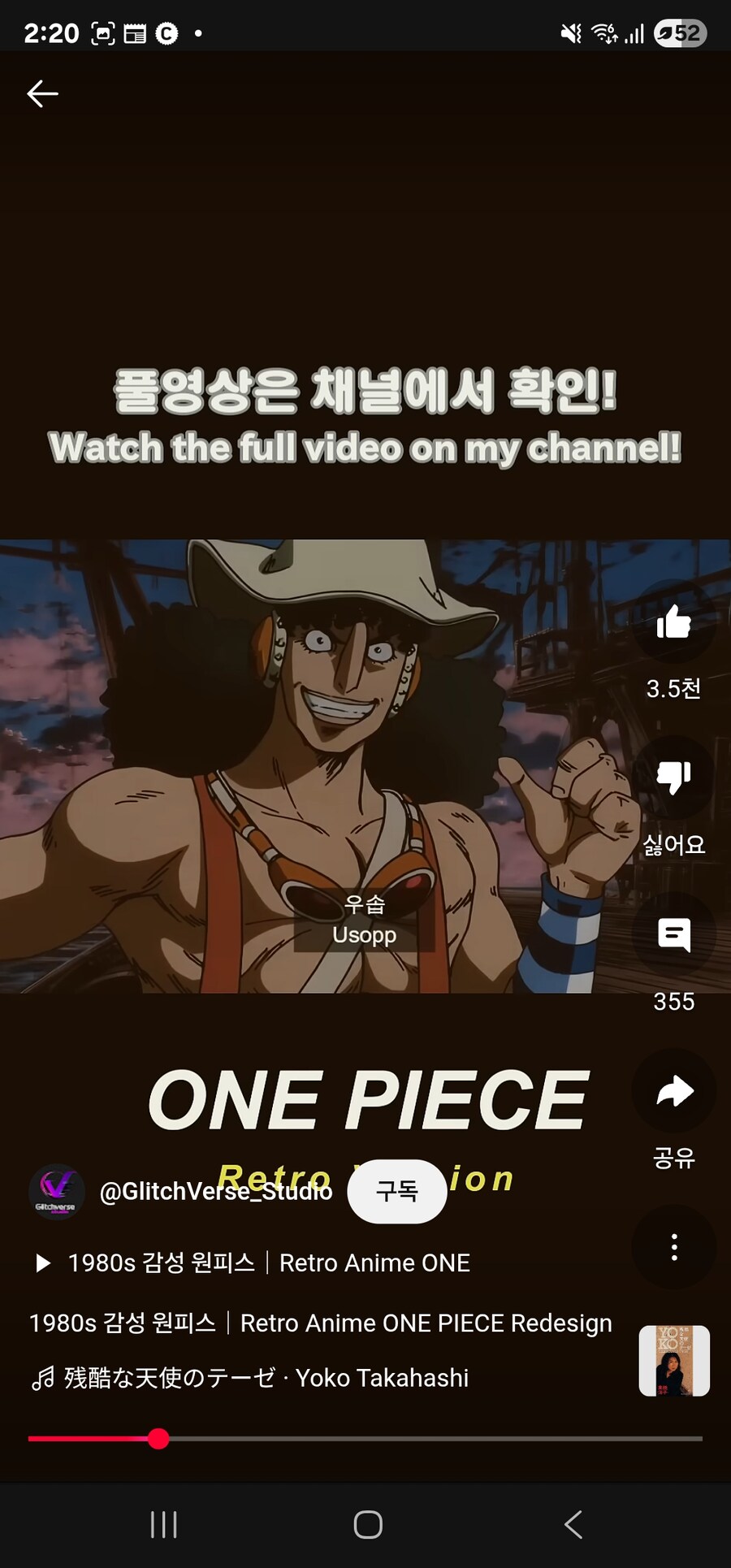Seek on the video progress bar
This screenshot has width=731, height=1568.
(365, 1439)
